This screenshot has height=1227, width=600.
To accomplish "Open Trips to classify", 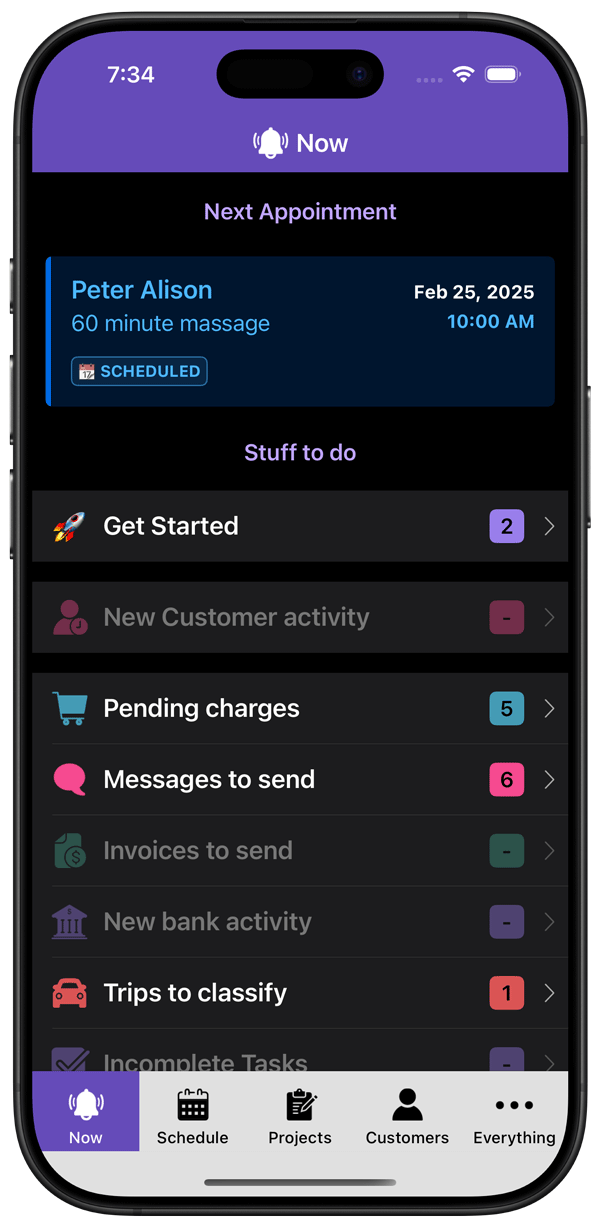I will pyautogui.click(x=300, y=993).
